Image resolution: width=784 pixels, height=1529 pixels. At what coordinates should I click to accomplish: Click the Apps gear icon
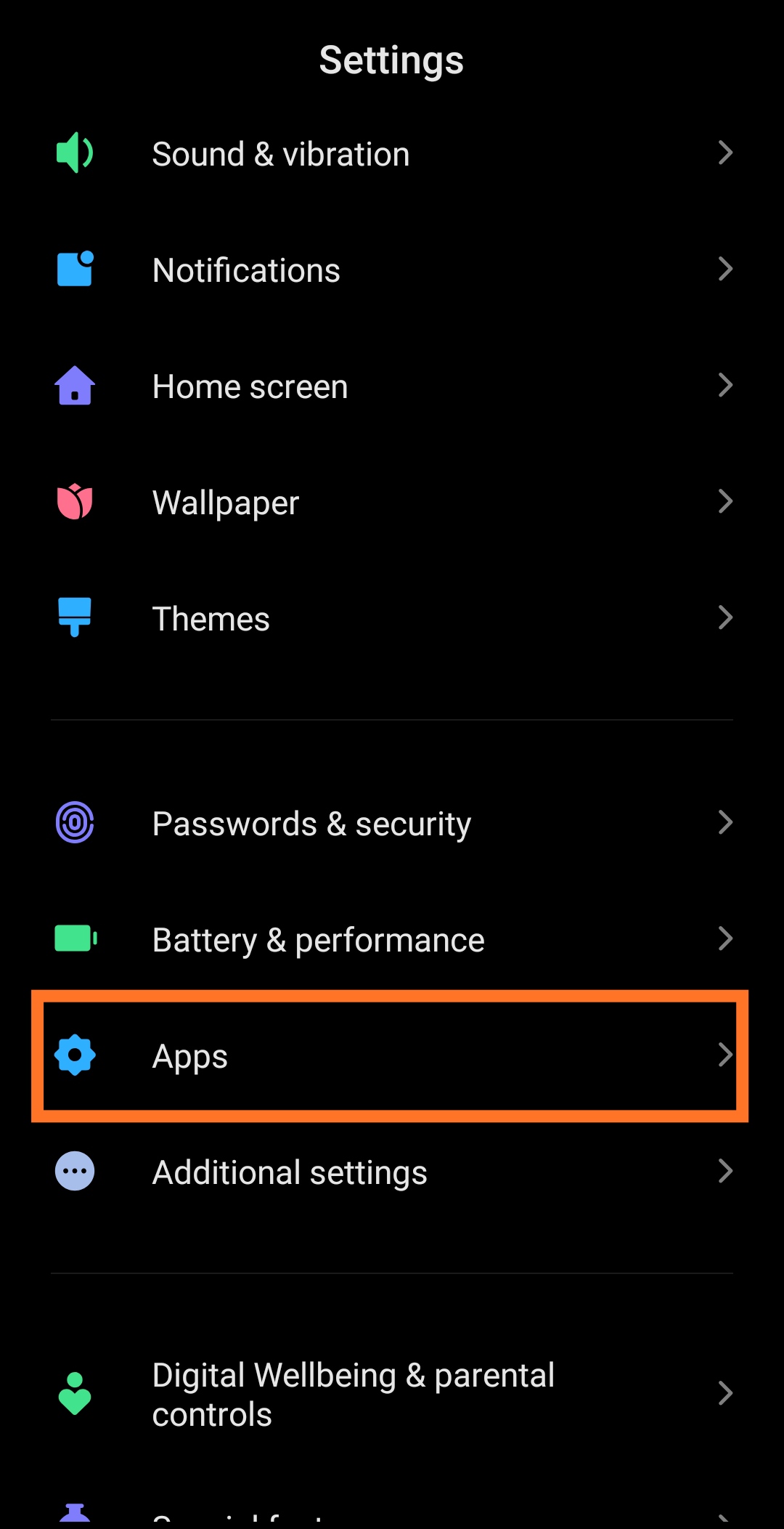pos(74,1055)
